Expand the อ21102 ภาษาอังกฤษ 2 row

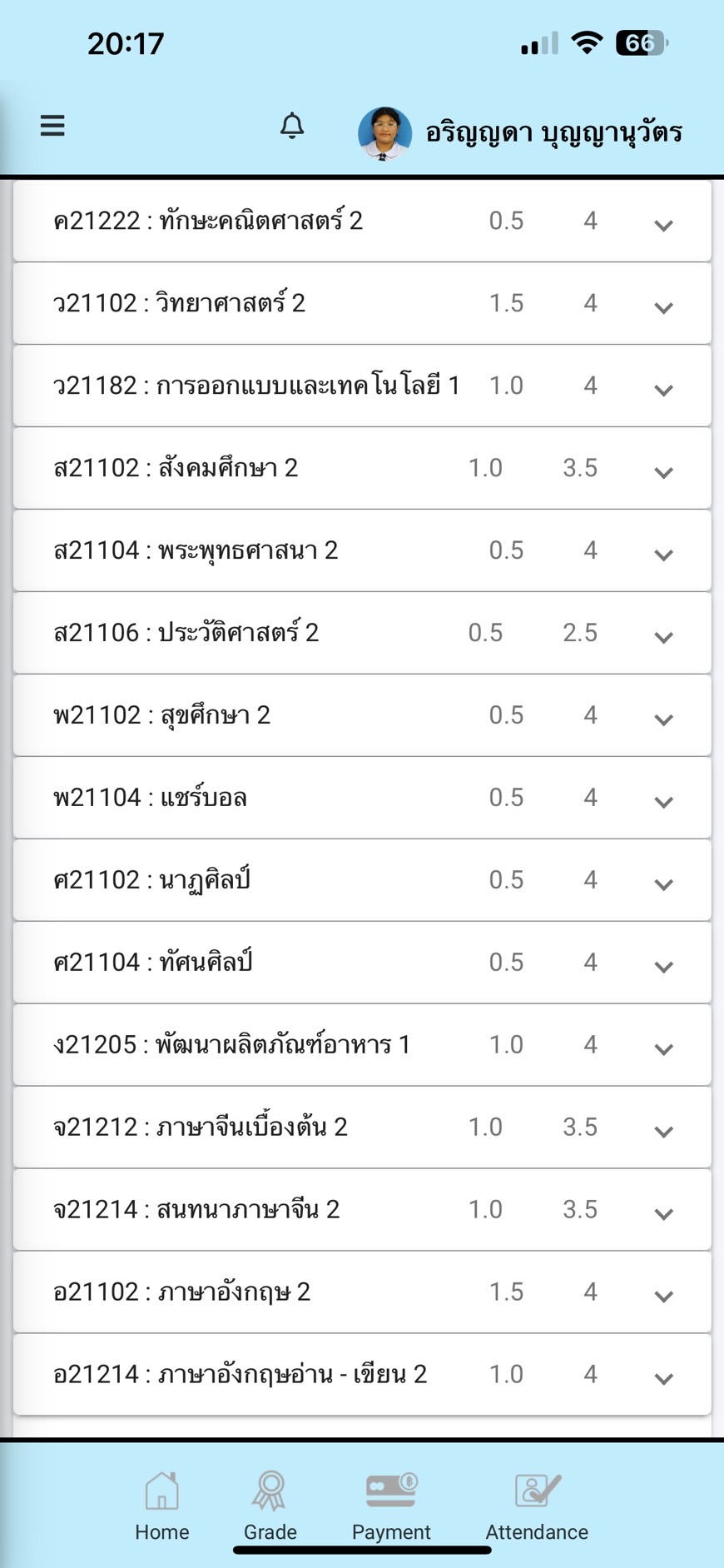coord(663,1296)
